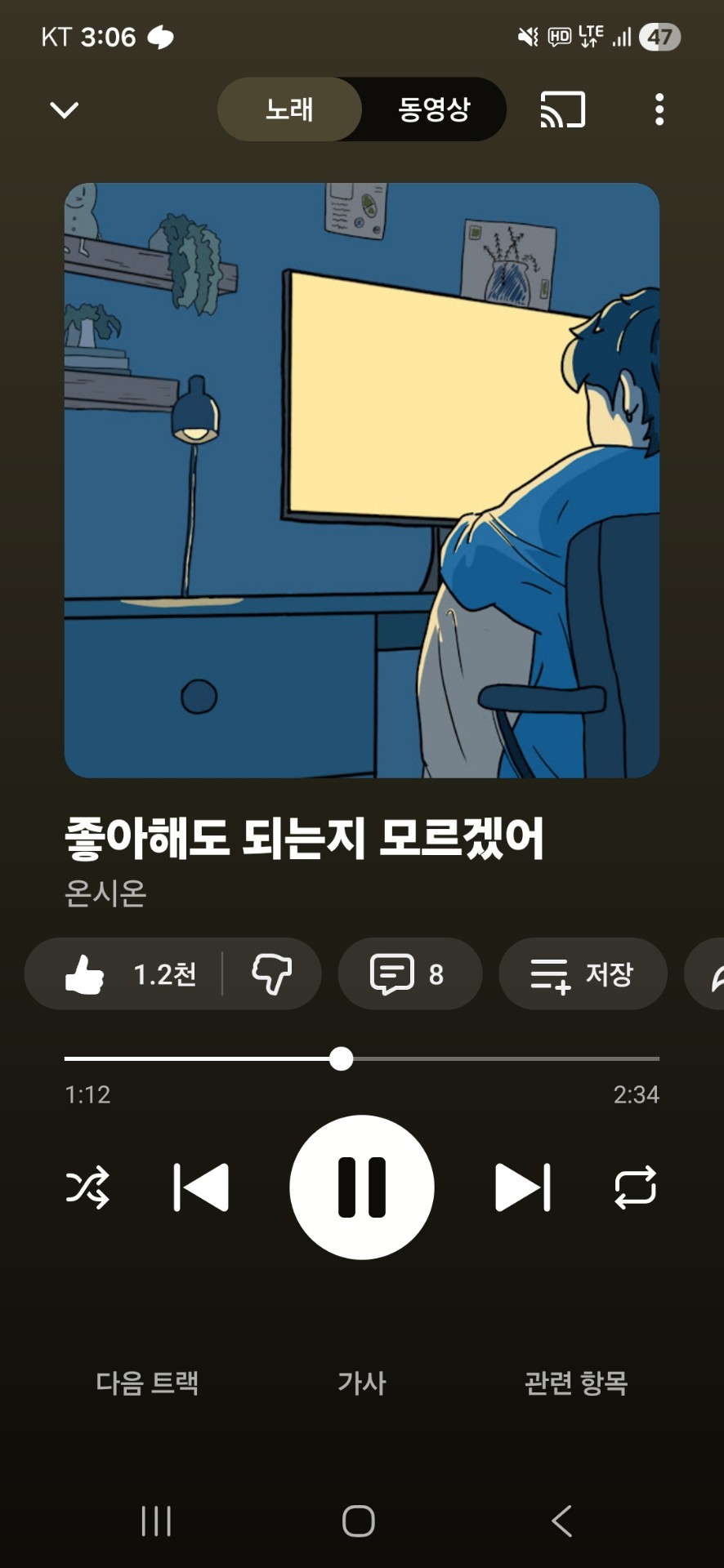Open the artist page for 온시온

pyautogui.click(x=105, y=893)
